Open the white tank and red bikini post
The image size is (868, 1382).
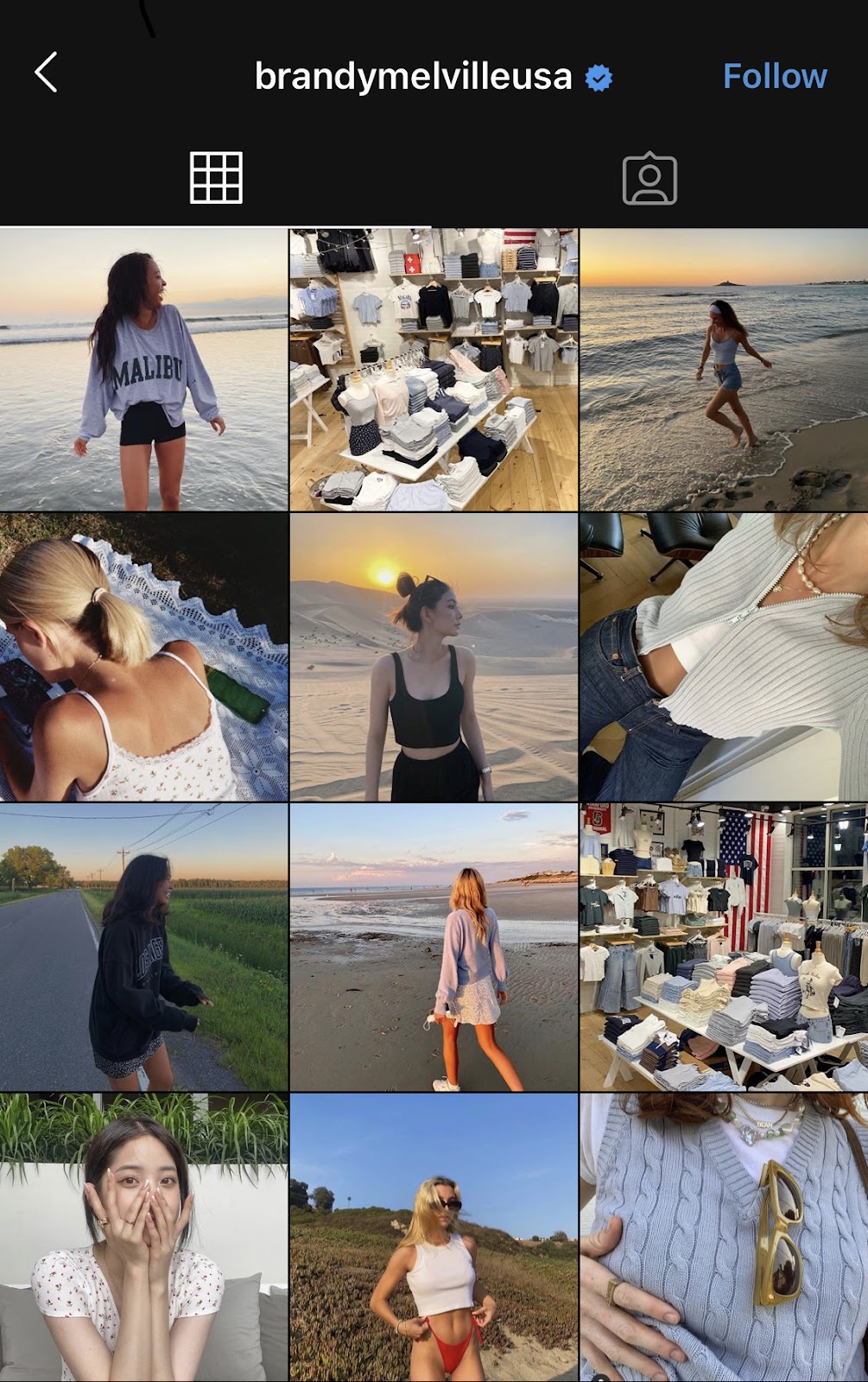(x=434, y=1237)
